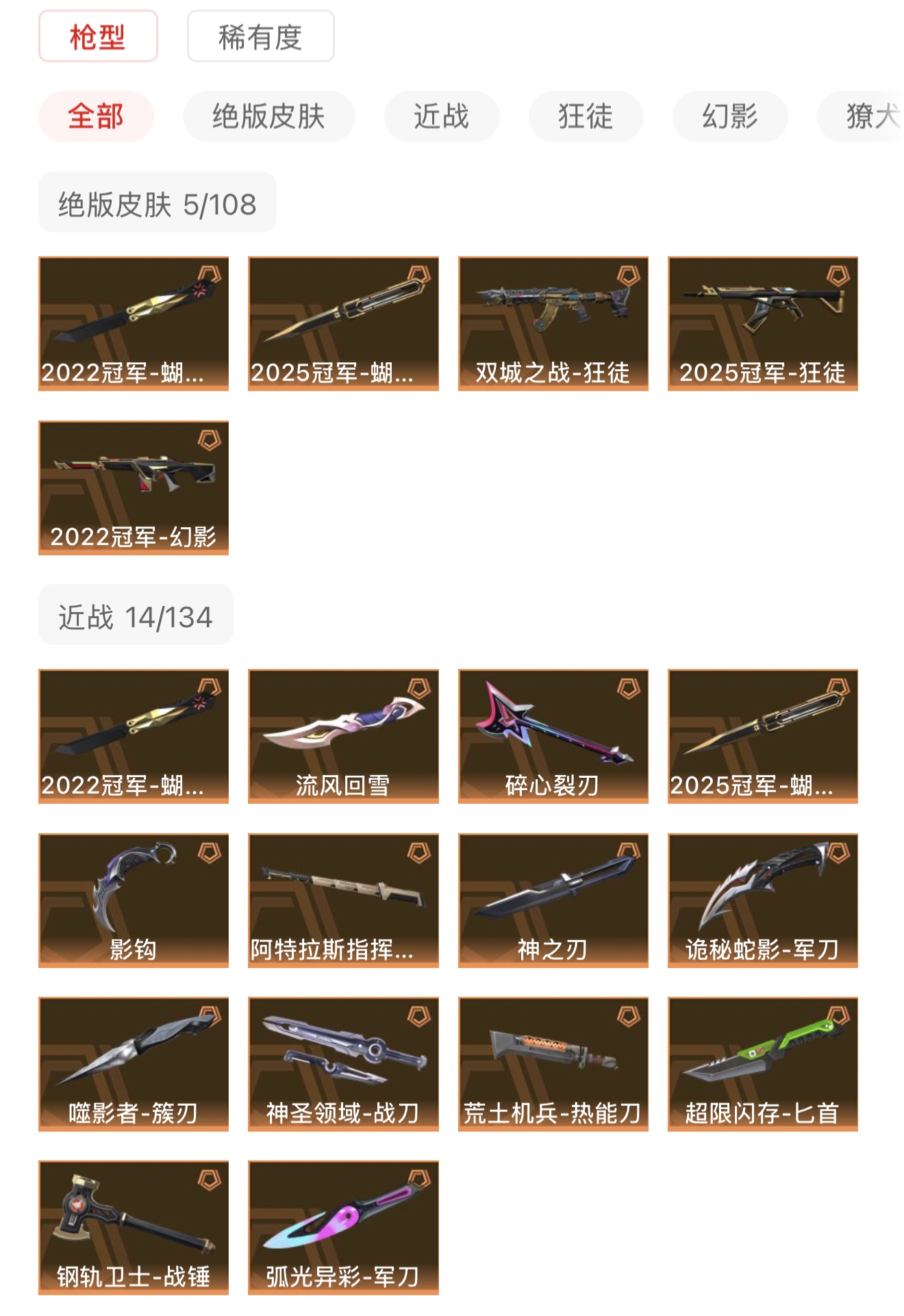Open the 噬影者-簇刃 skin tile
Viewport: 904px width, 1316px height.
[134, 1063]
